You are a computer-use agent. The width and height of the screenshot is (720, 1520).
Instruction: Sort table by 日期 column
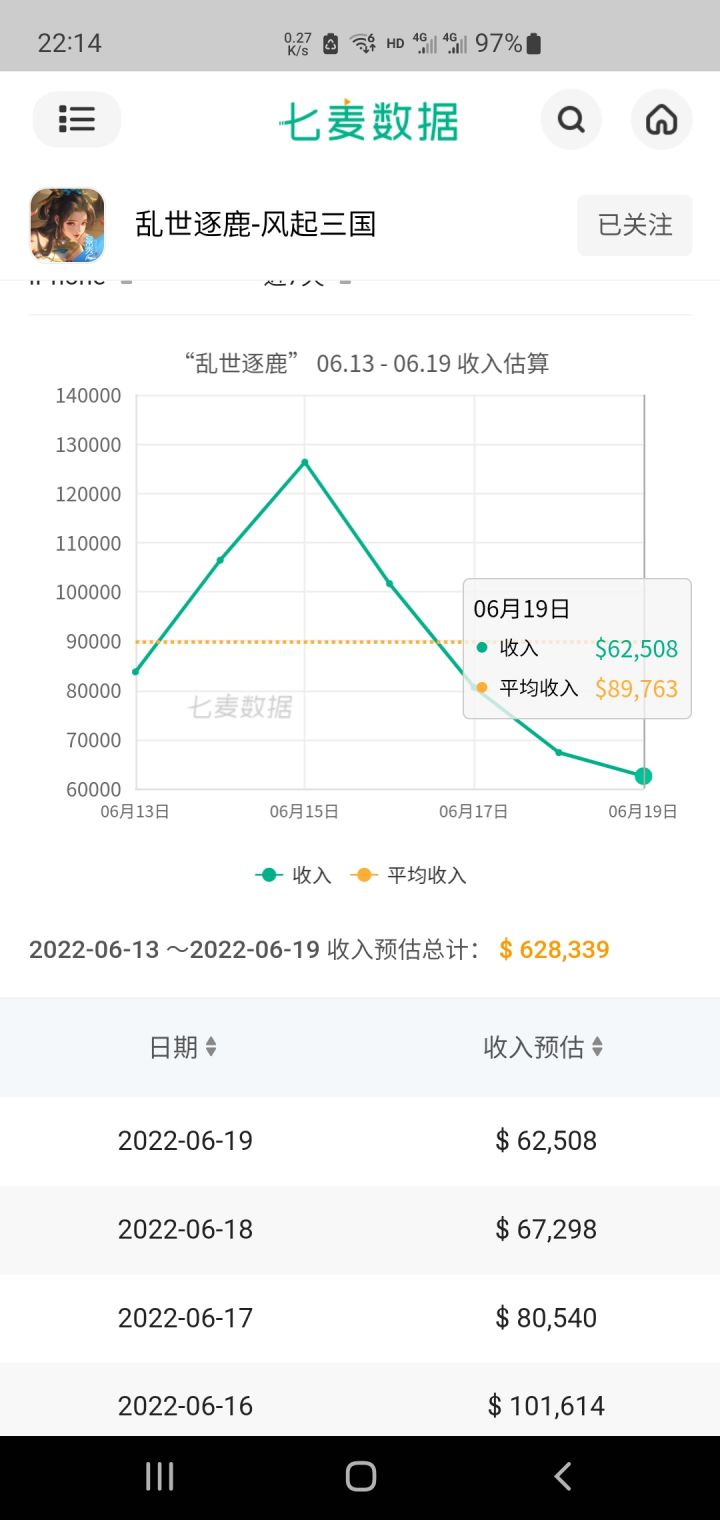click(183, 1047)
